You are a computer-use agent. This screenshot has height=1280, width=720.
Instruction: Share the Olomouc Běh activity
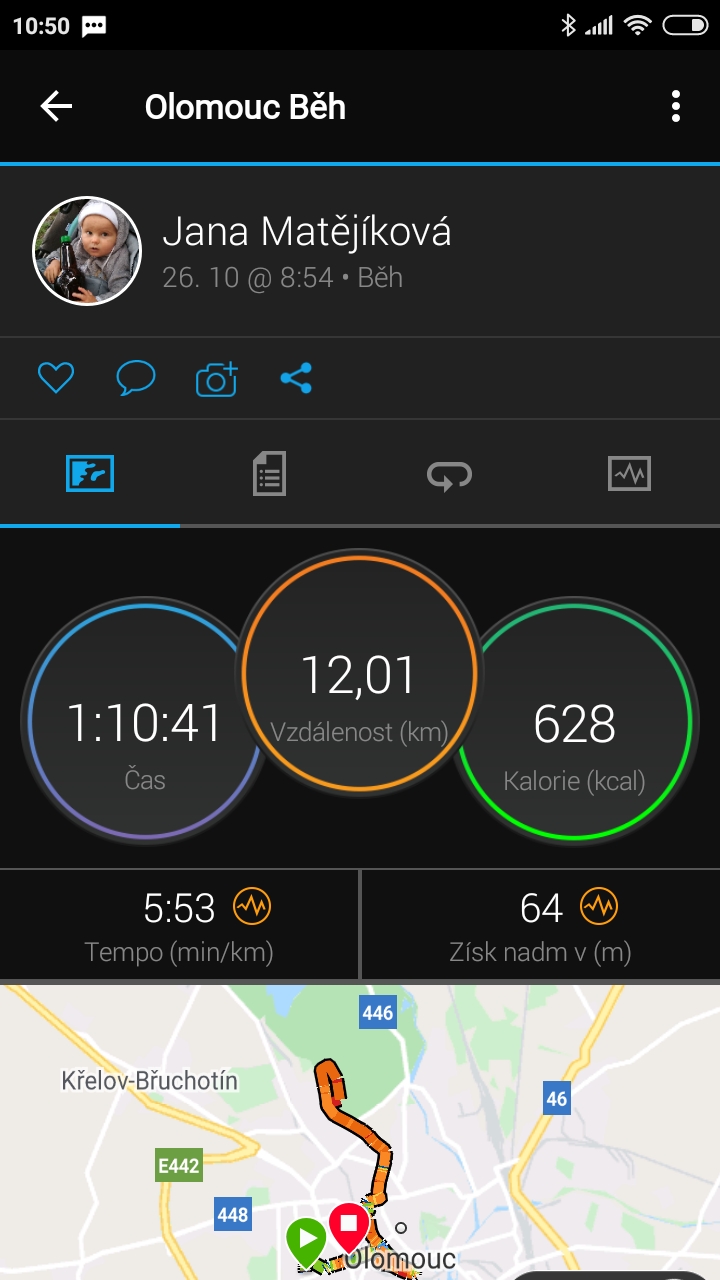(296, 378)
